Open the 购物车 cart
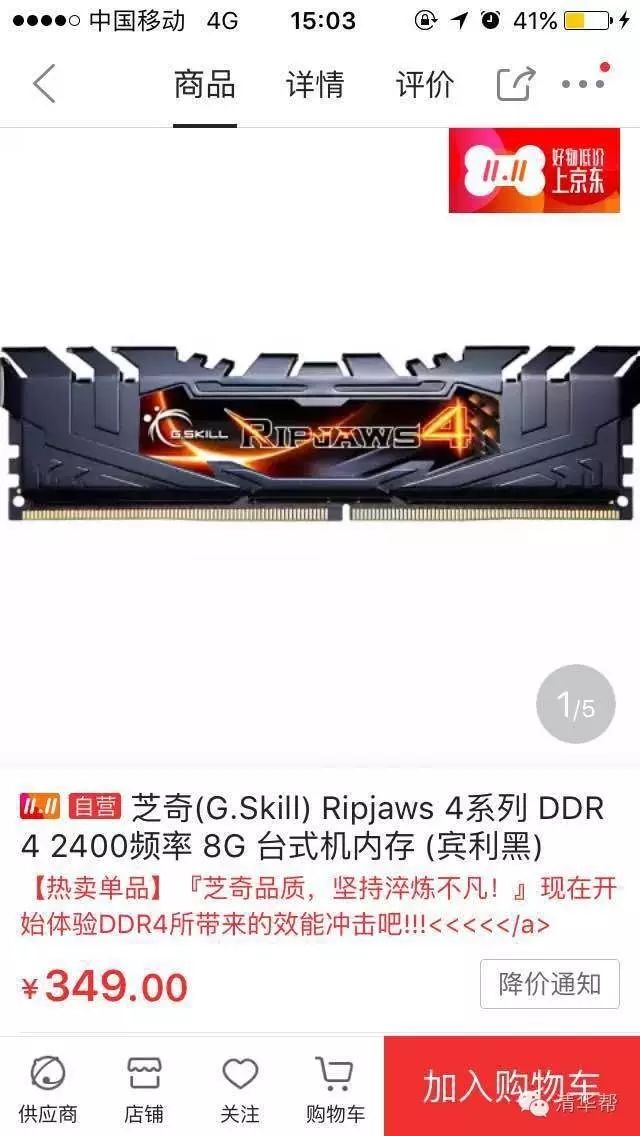The image size is (640, 1136). 335,1087
